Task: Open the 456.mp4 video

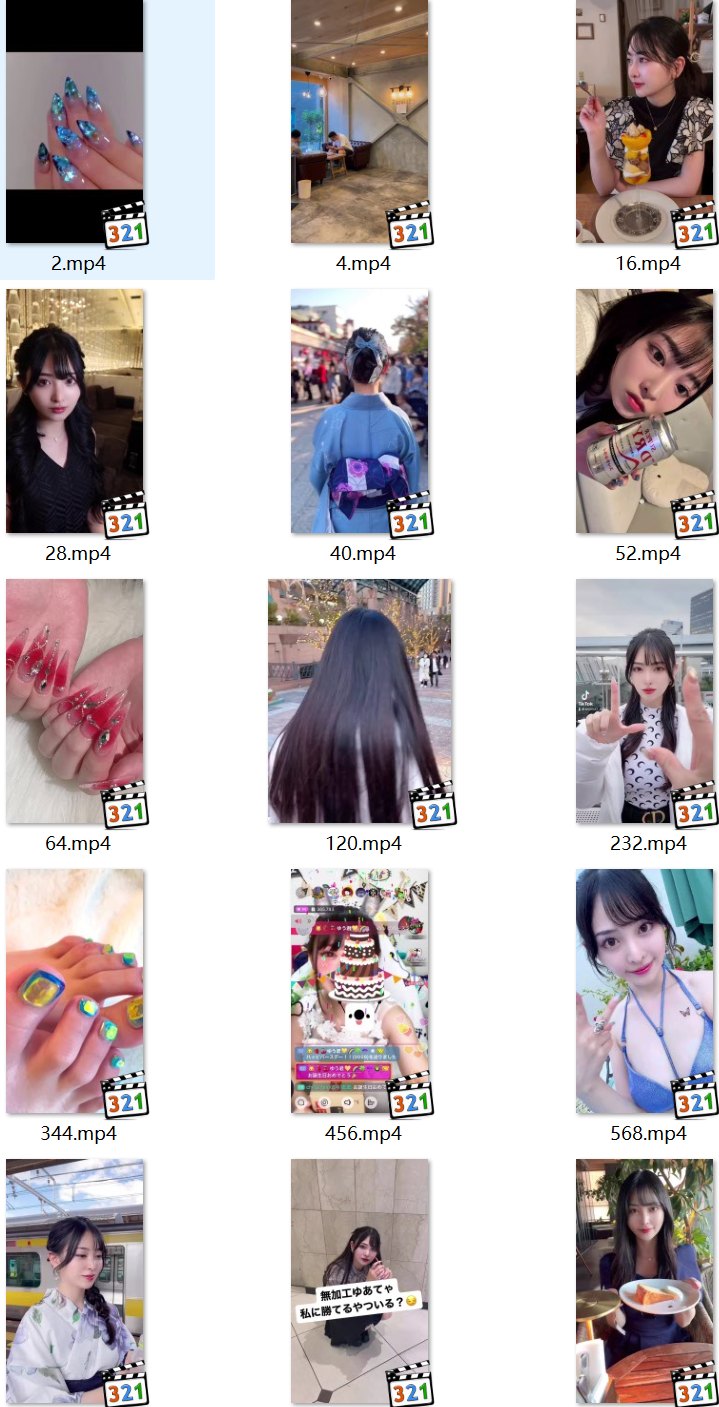Action: pyautogui.click(x=359, y=991)
